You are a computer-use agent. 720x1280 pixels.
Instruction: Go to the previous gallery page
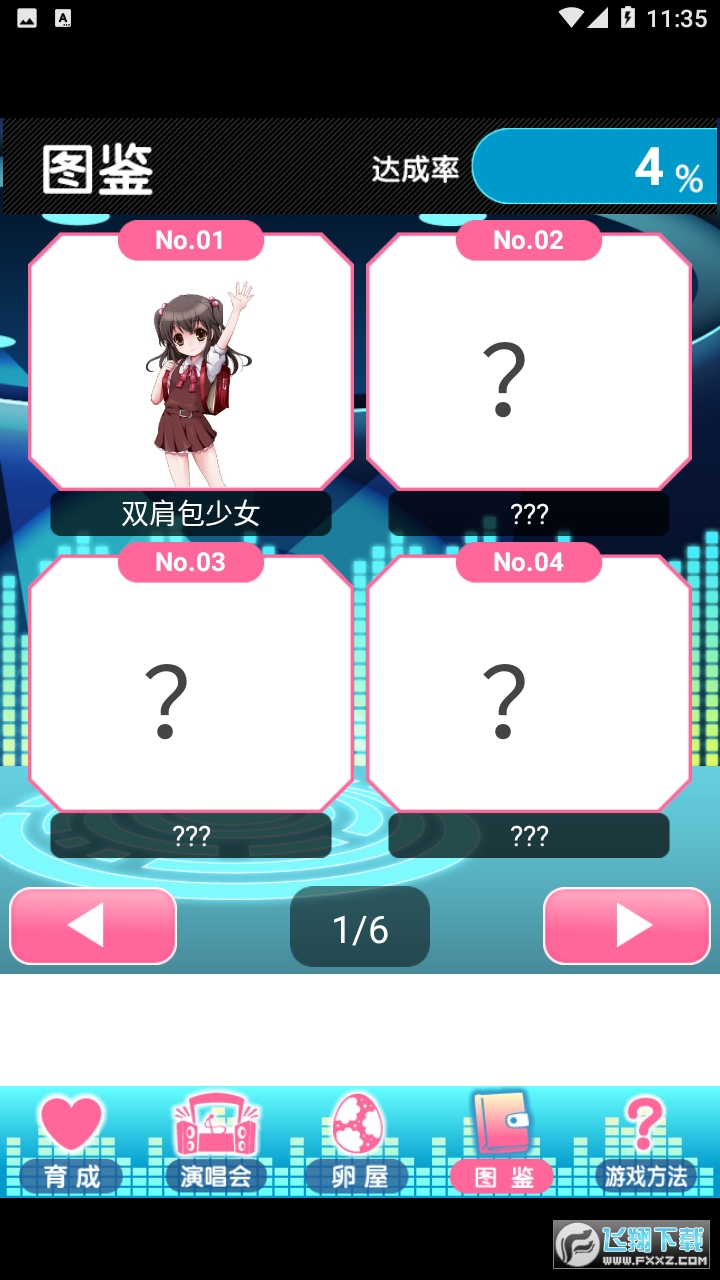point(93,926)
